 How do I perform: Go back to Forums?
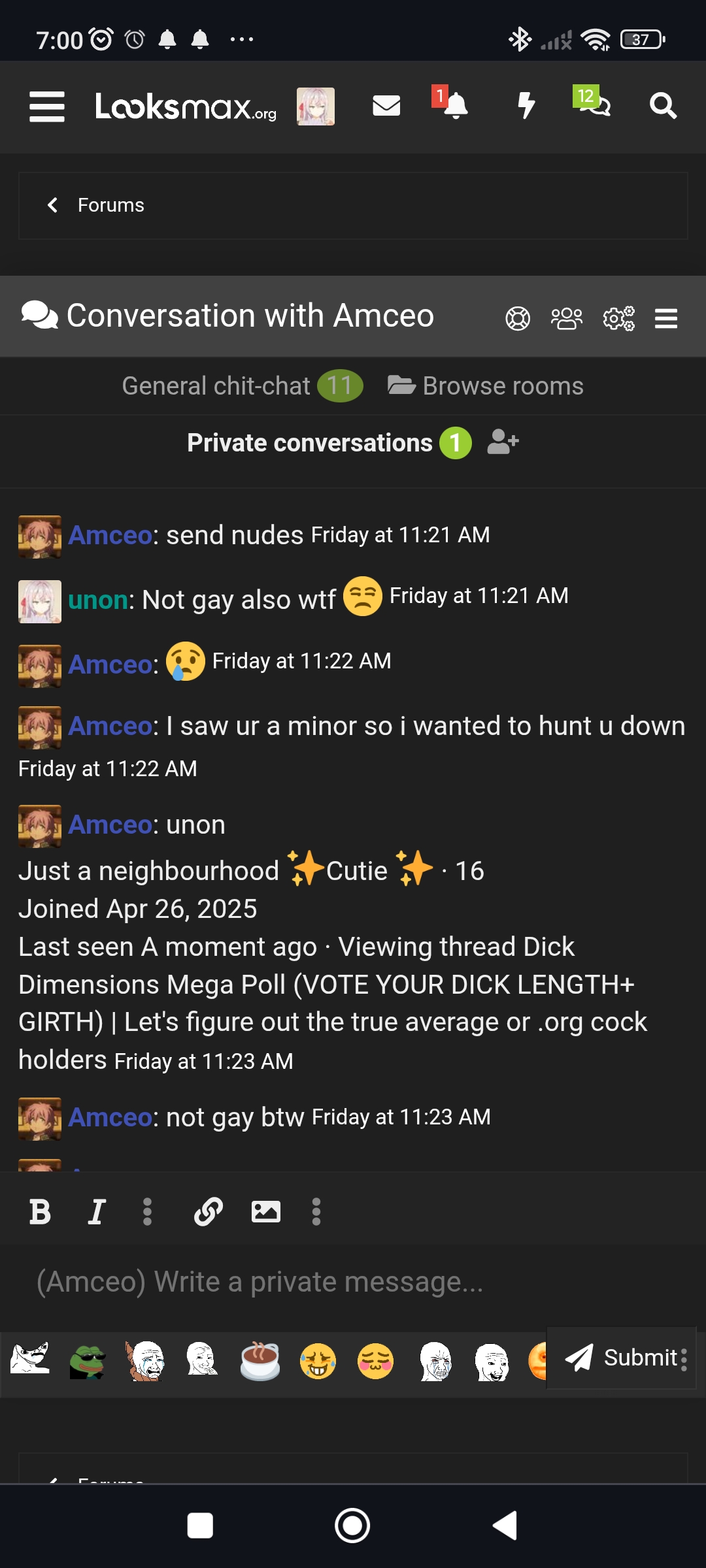97,205
